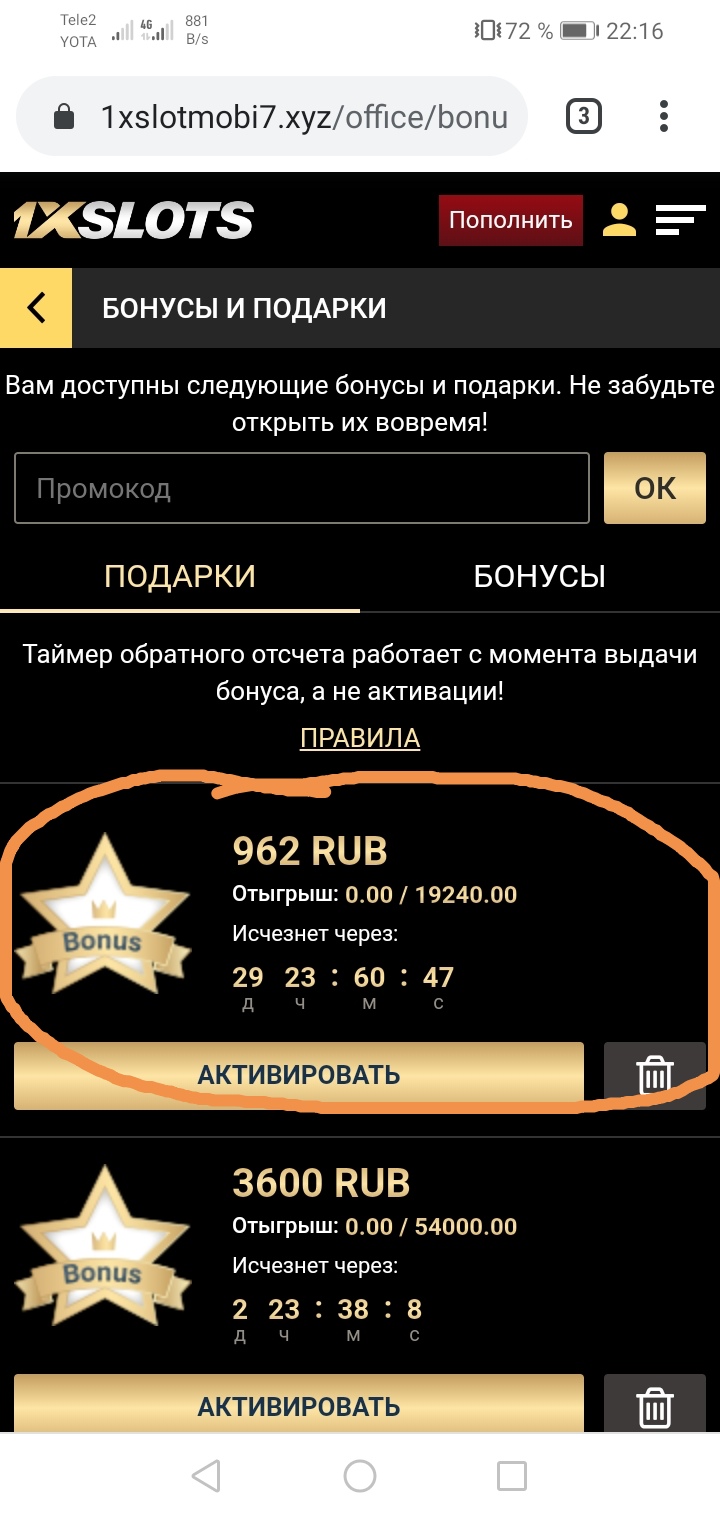Delete the 3600 RUB bonus
720x1520 pixels.
pos(655,1406)
